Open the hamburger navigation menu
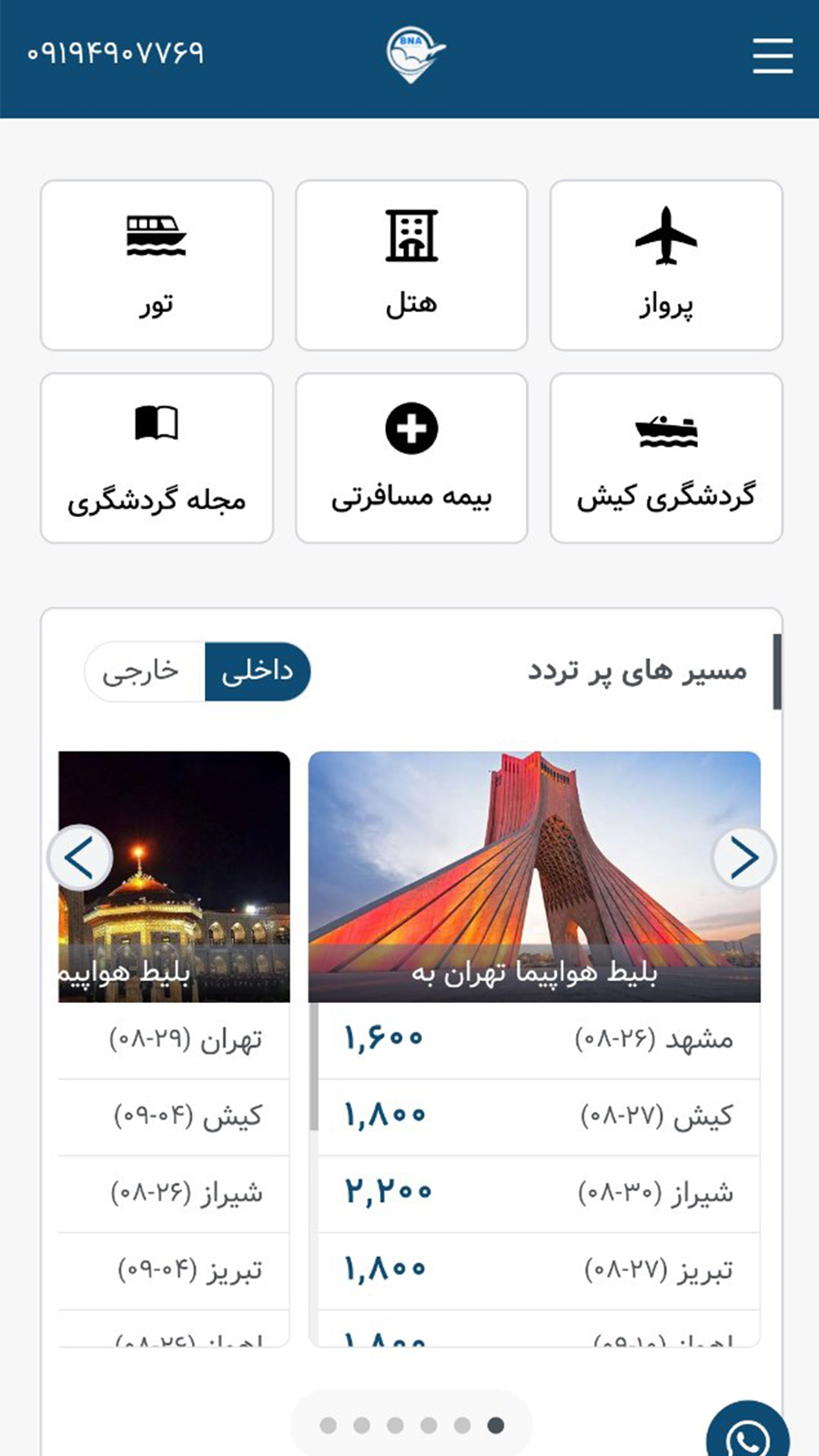 773,55
